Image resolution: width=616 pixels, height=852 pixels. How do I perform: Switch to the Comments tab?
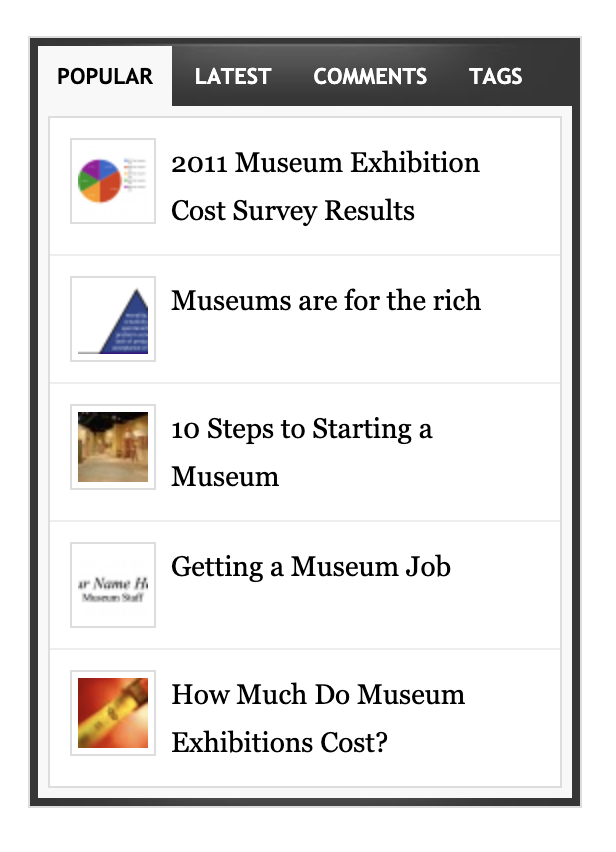(x=370, y=77)
